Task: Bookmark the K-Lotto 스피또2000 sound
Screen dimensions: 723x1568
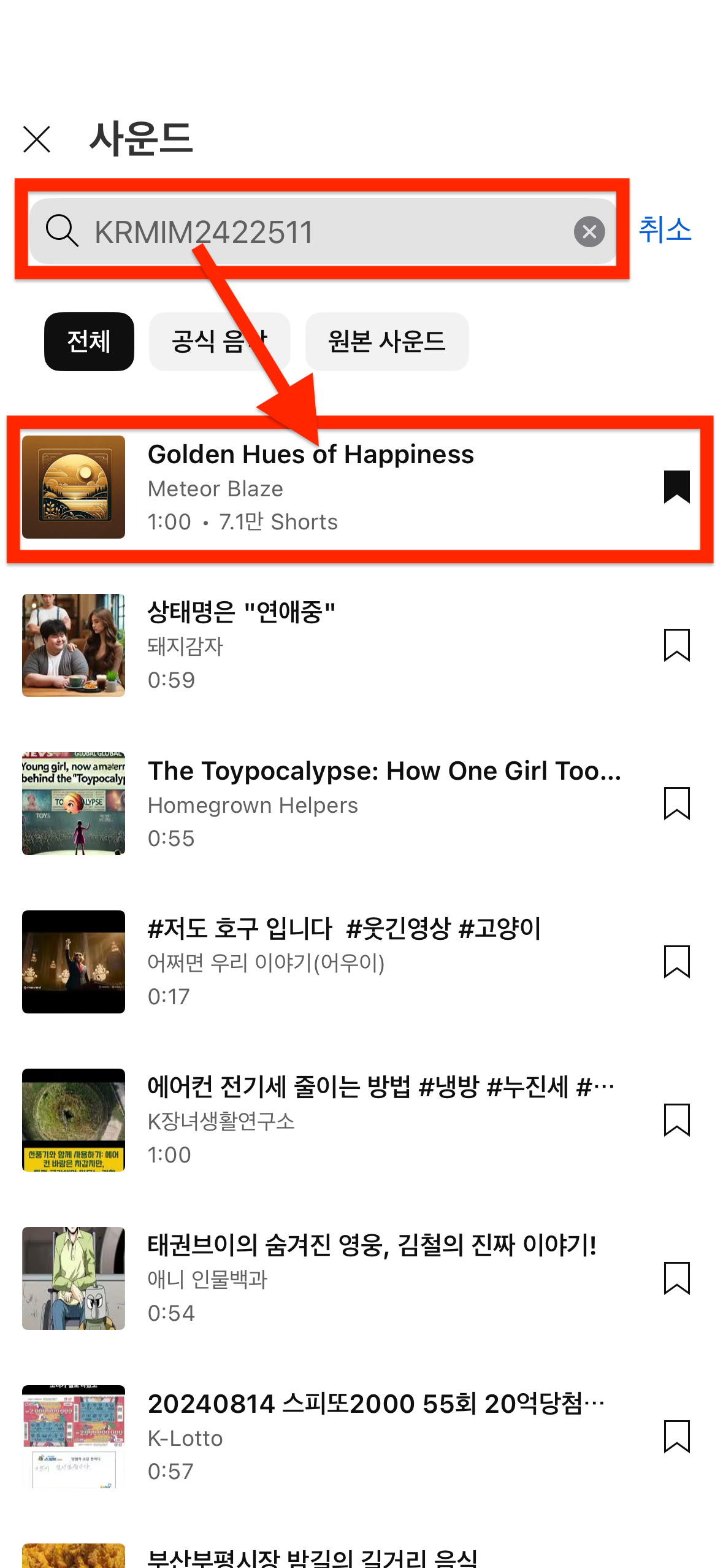Action: [x=676, y=1439]
